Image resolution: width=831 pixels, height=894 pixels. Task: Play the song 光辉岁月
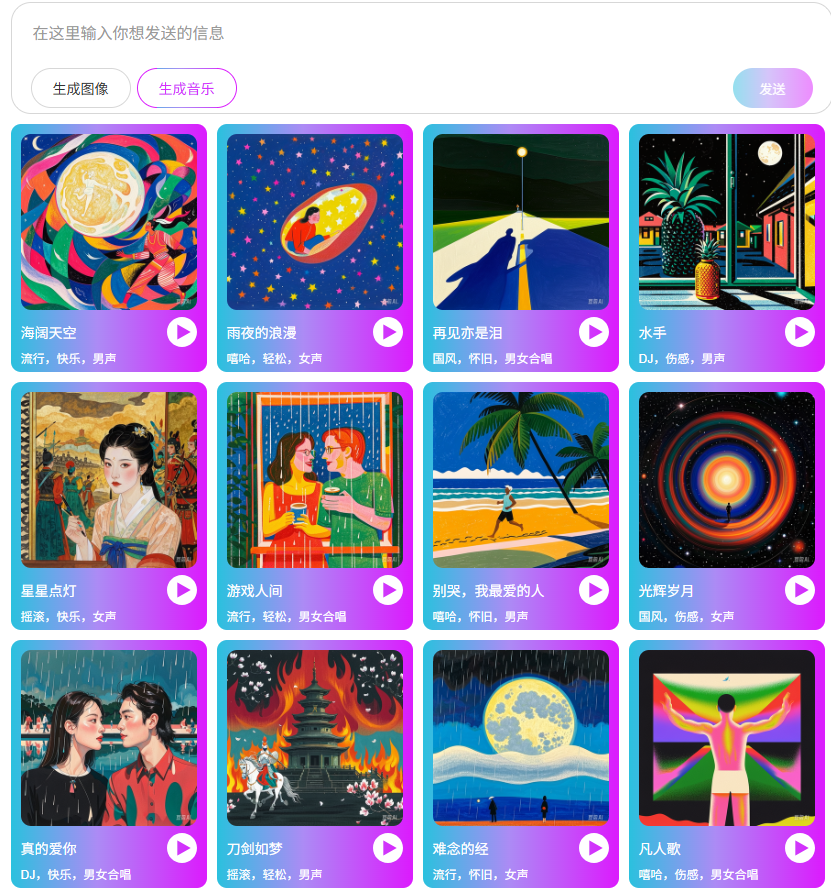800,590
